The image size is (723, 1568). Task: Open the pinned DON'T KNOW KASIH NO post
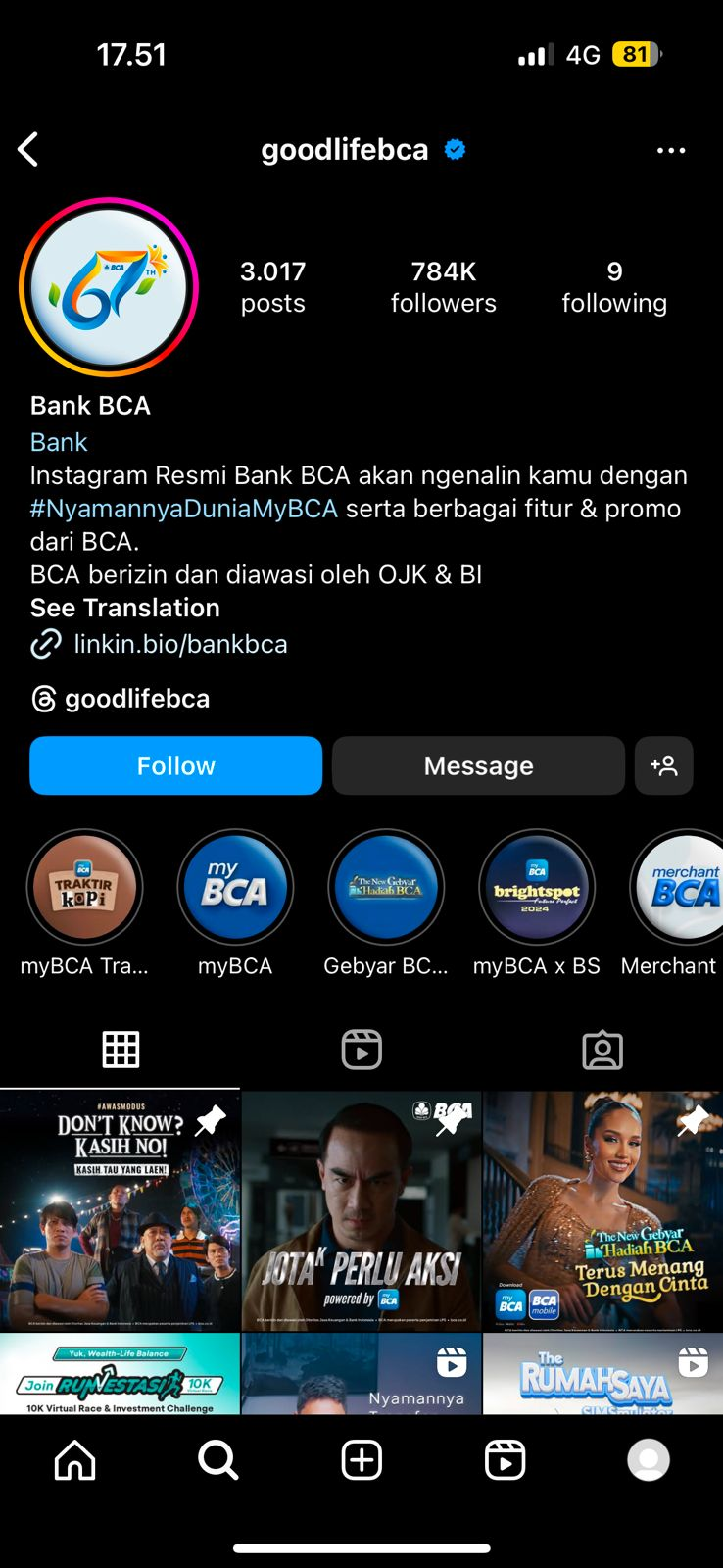(120, 1212)
